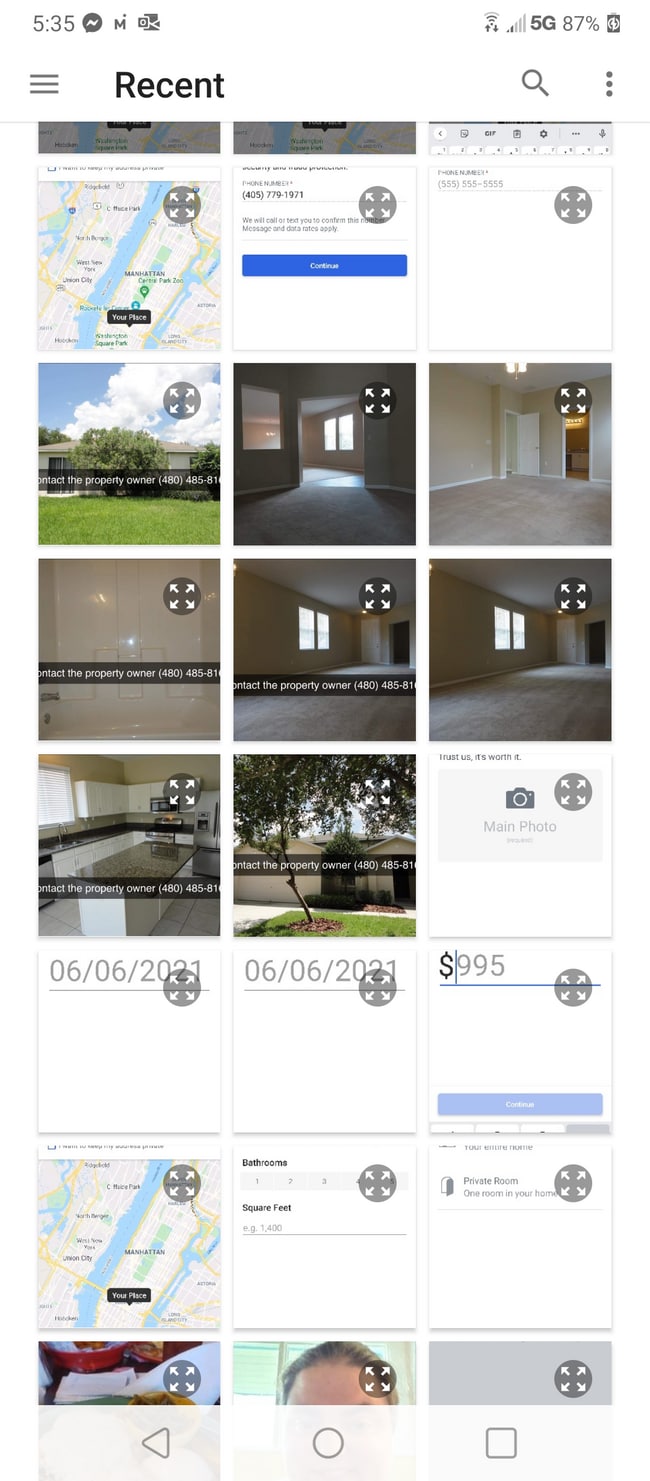This screenshot has width=650, height=1481.
Task: Search recent files
Action: tap(535, 84)
